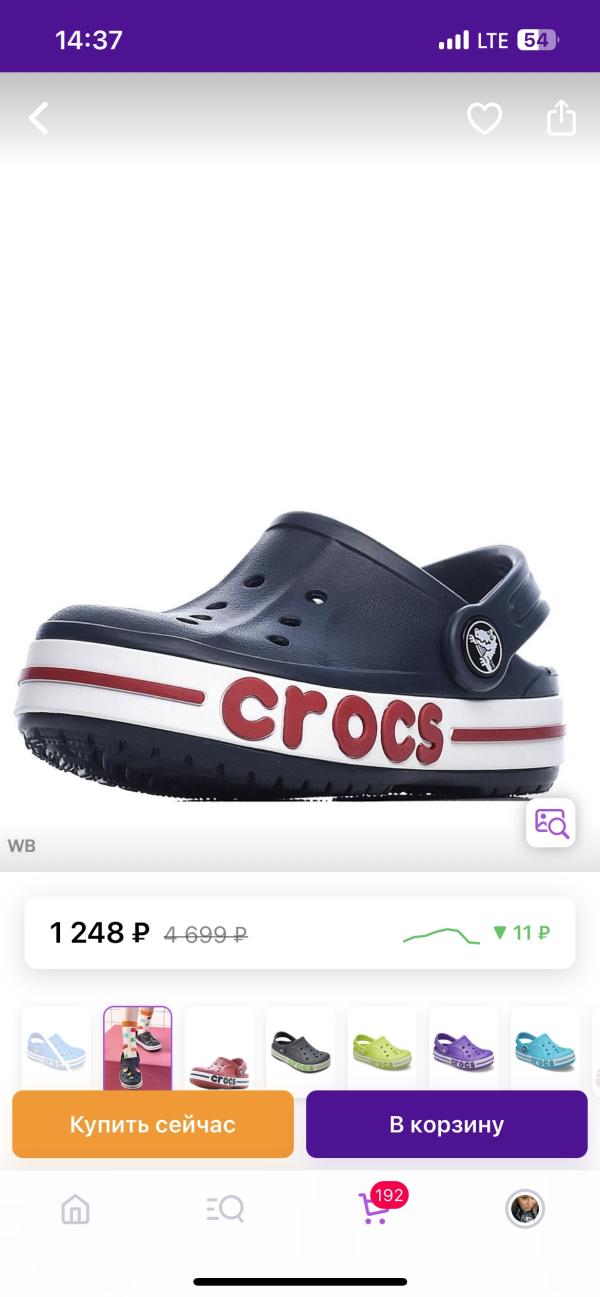Tap the Купить сейчас button
This screenshot has width=600, height=1297.
tap(153, 1124)
